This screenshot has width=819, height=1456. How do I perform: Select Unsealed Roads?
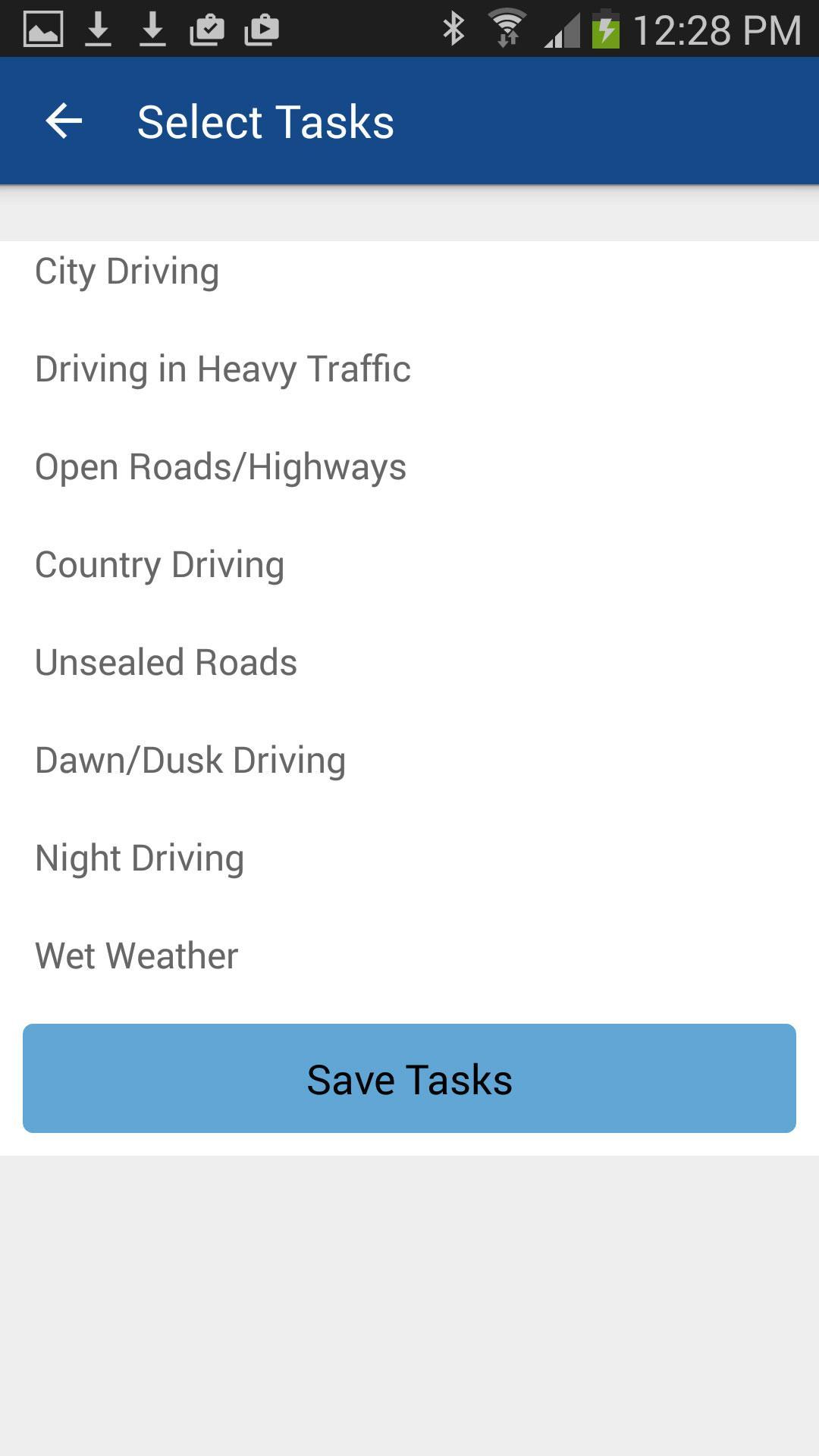pyautogui.click(x=165, y=663)
